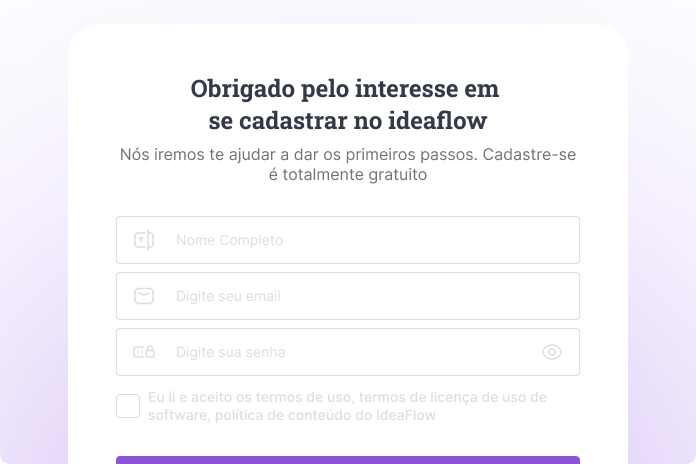
Task: Tap the purple button below the terms
Action: [347, 460]
